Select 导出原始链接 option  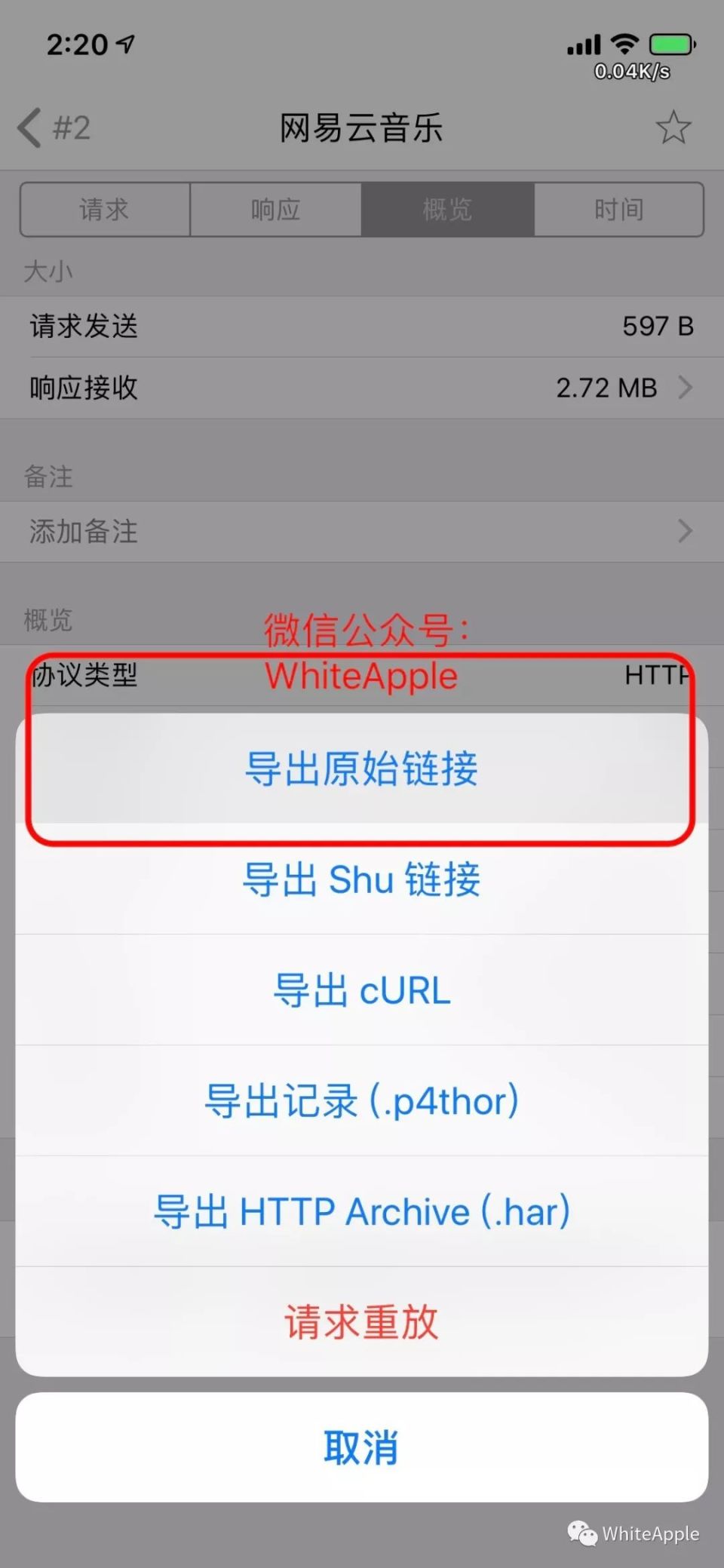(x=362, y=769)
